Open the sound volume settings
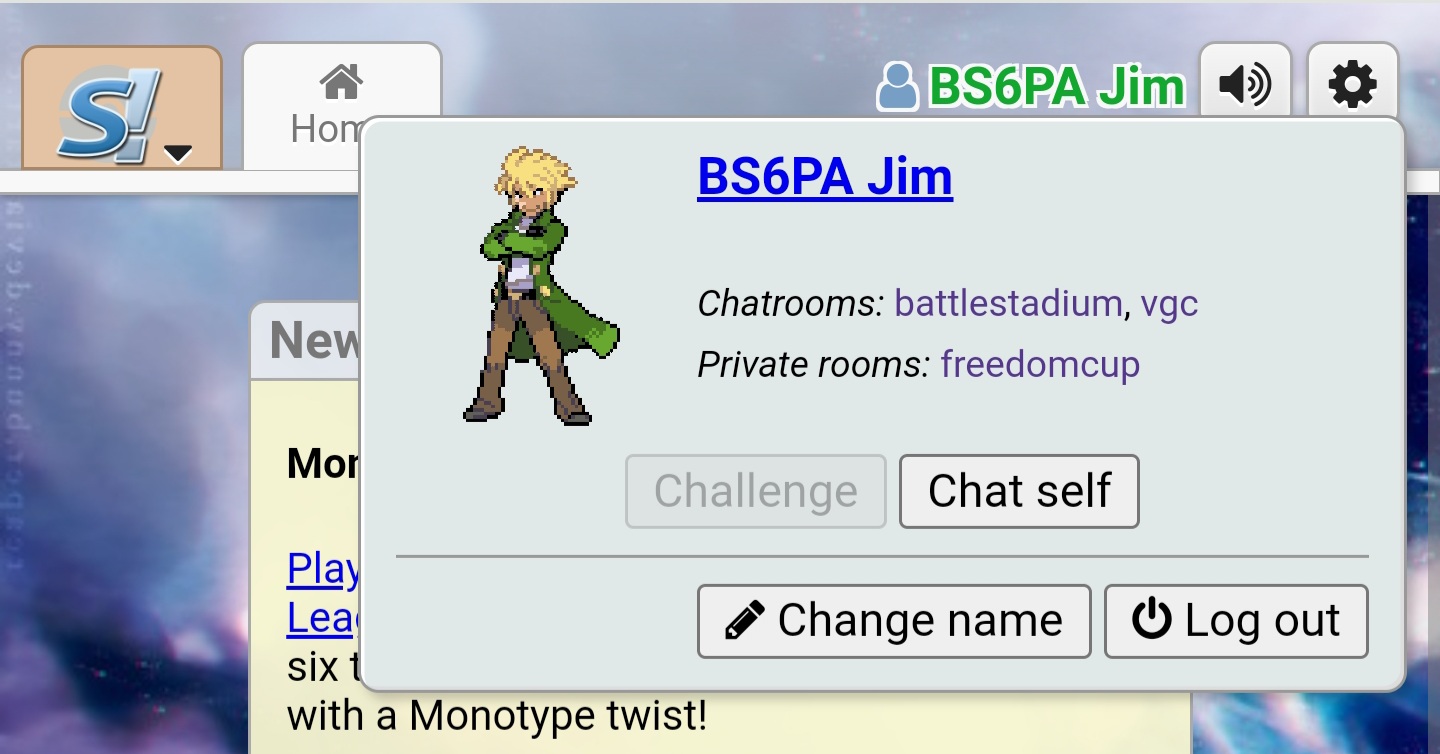 [x=1245, y=85]
